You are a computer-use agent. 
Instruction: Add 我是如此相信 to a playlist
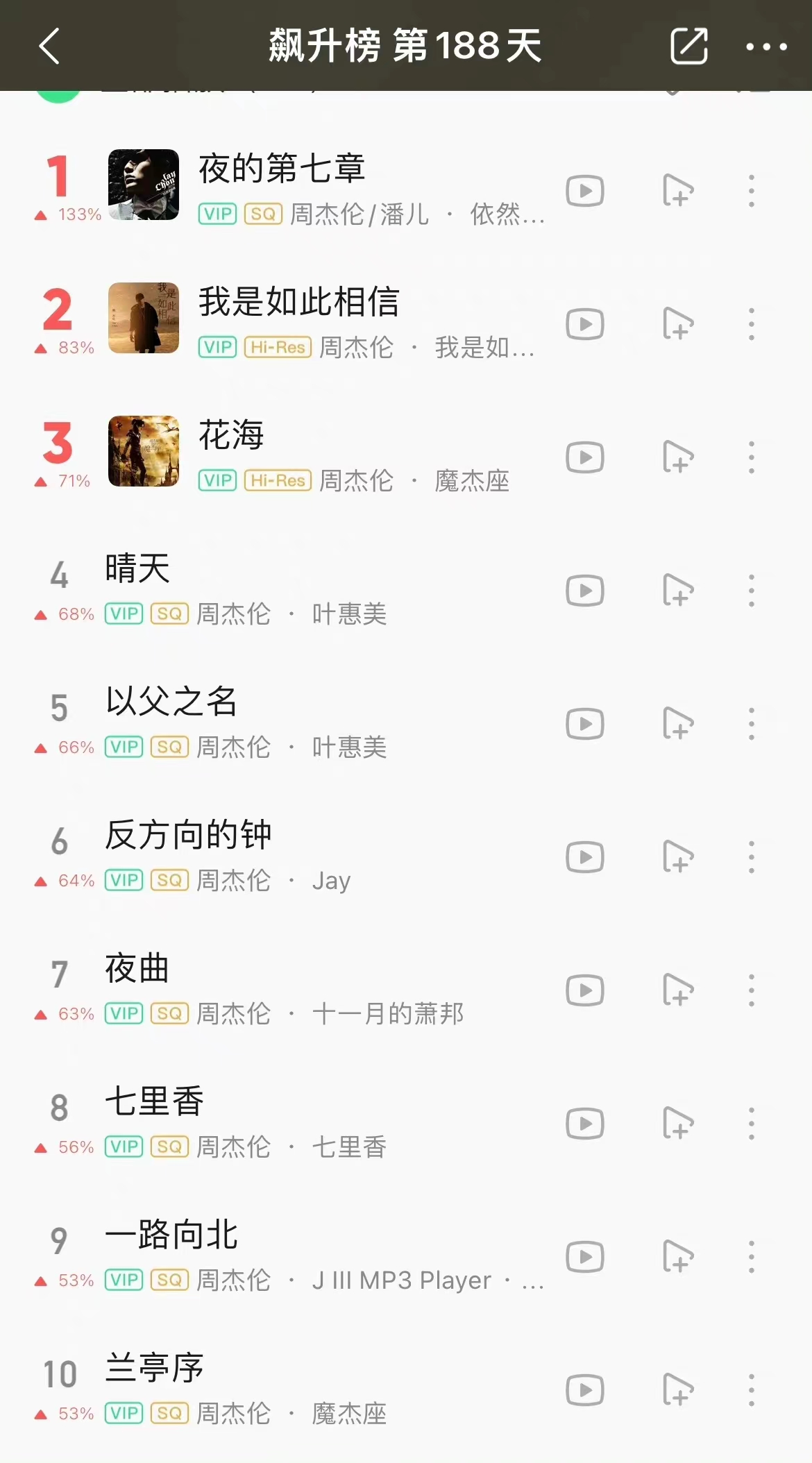click(x=679, y=323)
